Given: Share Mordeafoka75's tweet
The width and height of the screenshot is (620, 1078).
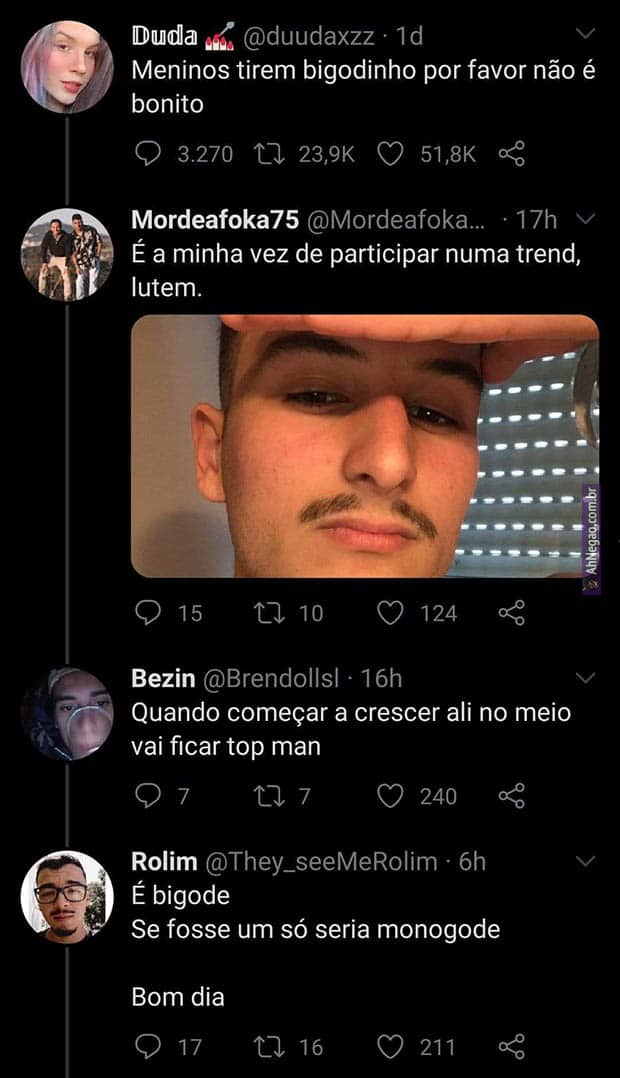Looking at the screenshot, I should 511,613.
